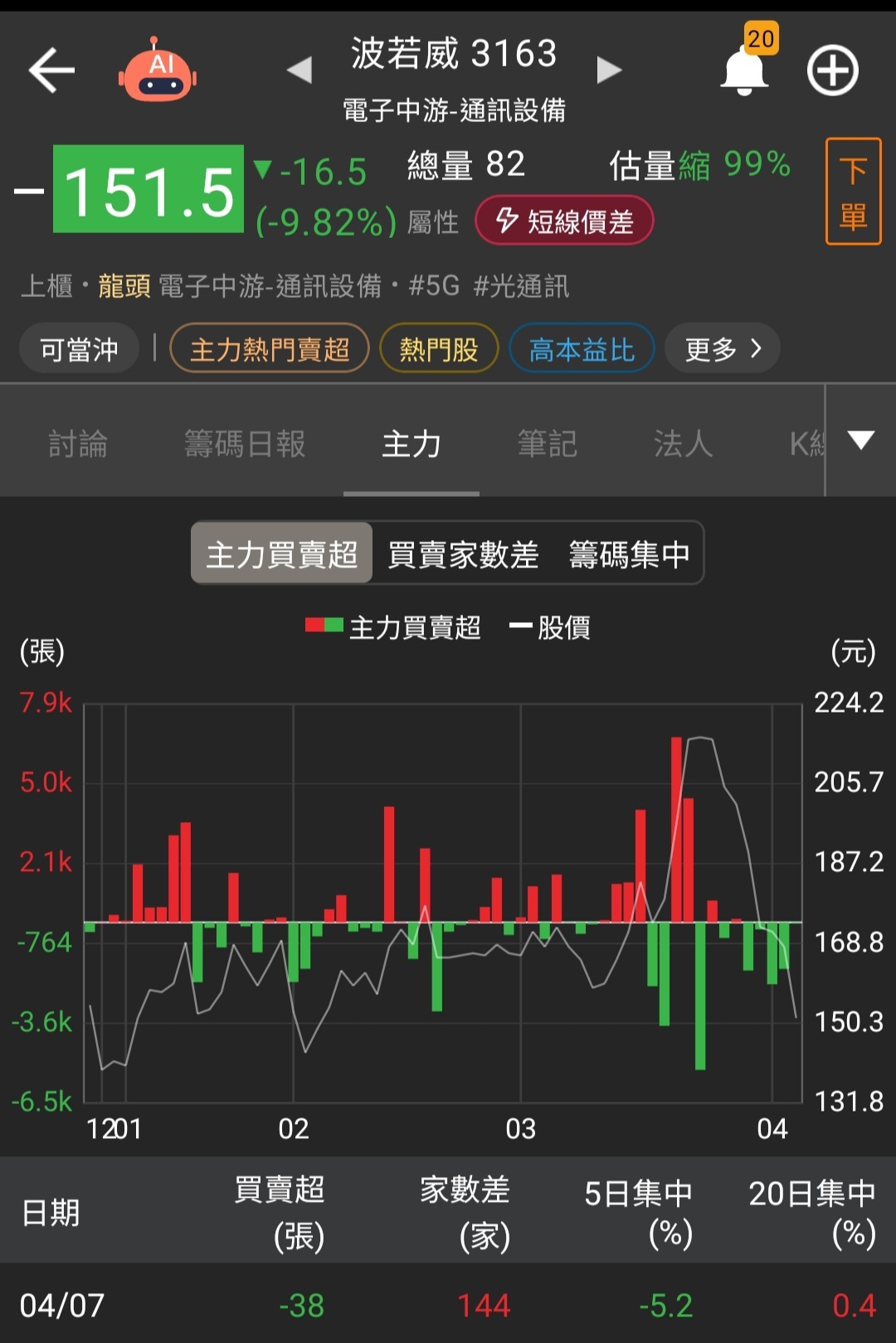Go back using the arrow icon
Screen dimensions: 896x1343
[51, 71]
